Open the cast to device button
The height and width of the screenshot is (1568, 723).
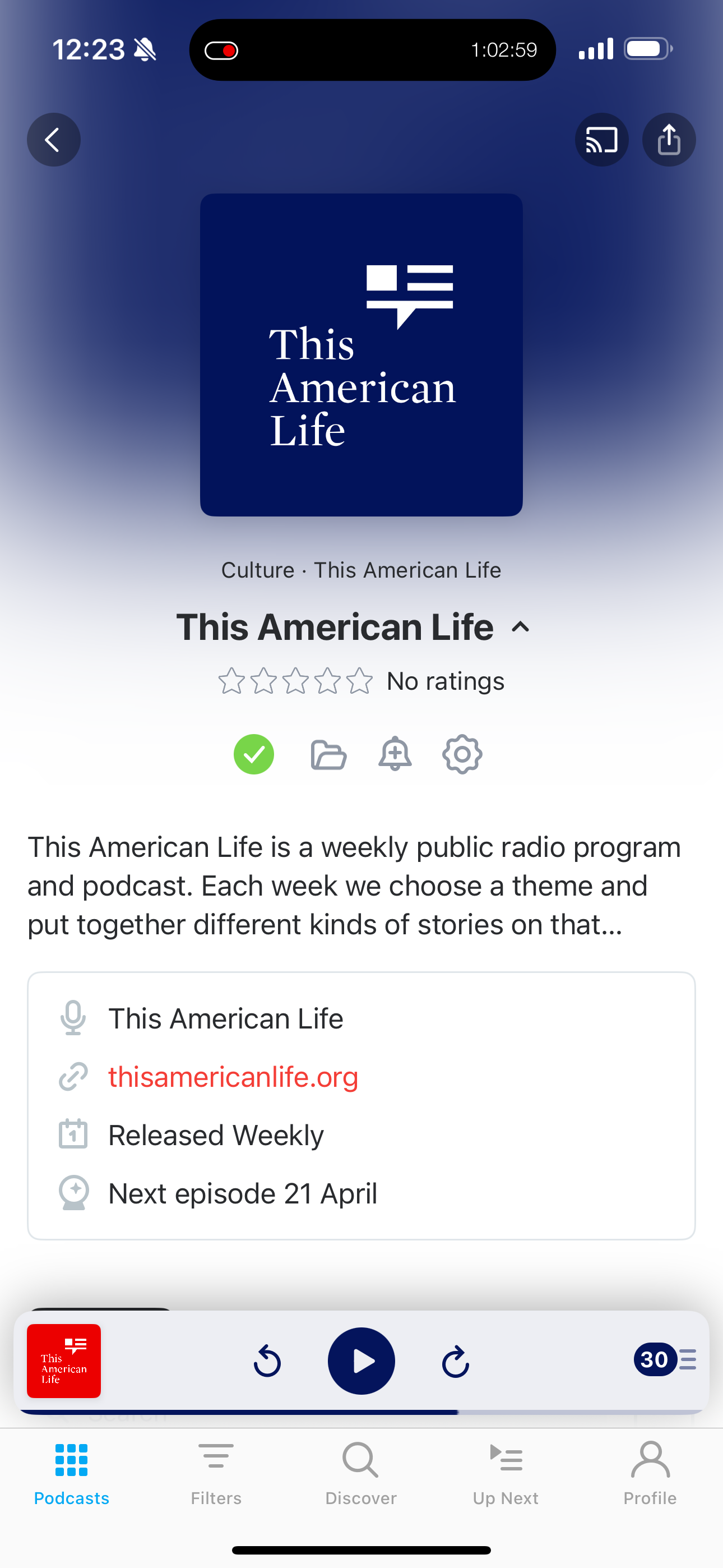tap(601, 140)
